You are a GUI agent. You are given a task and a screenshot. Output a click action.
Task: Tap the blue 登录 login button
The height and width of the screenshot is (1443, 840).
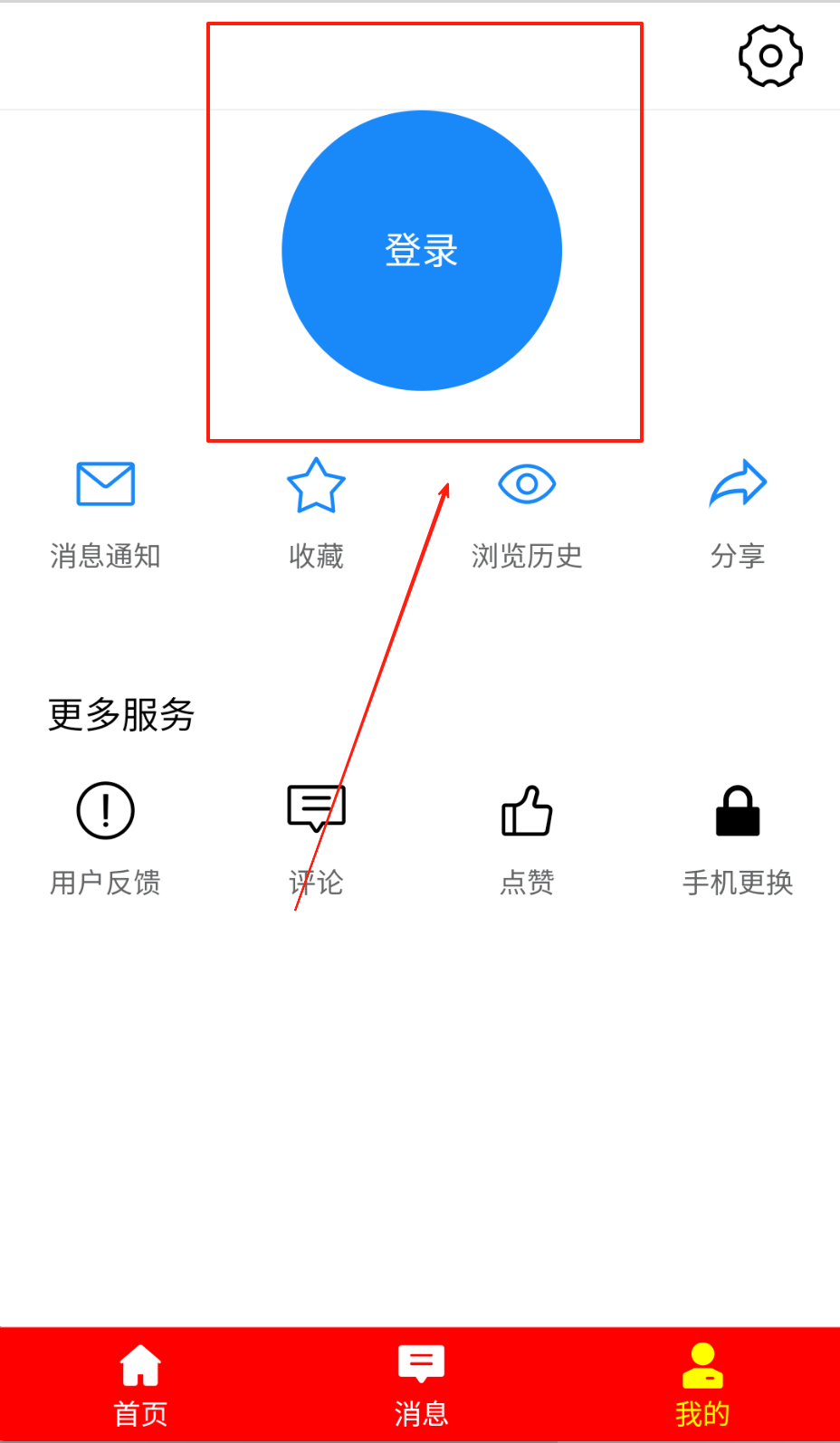coord(422,251)
